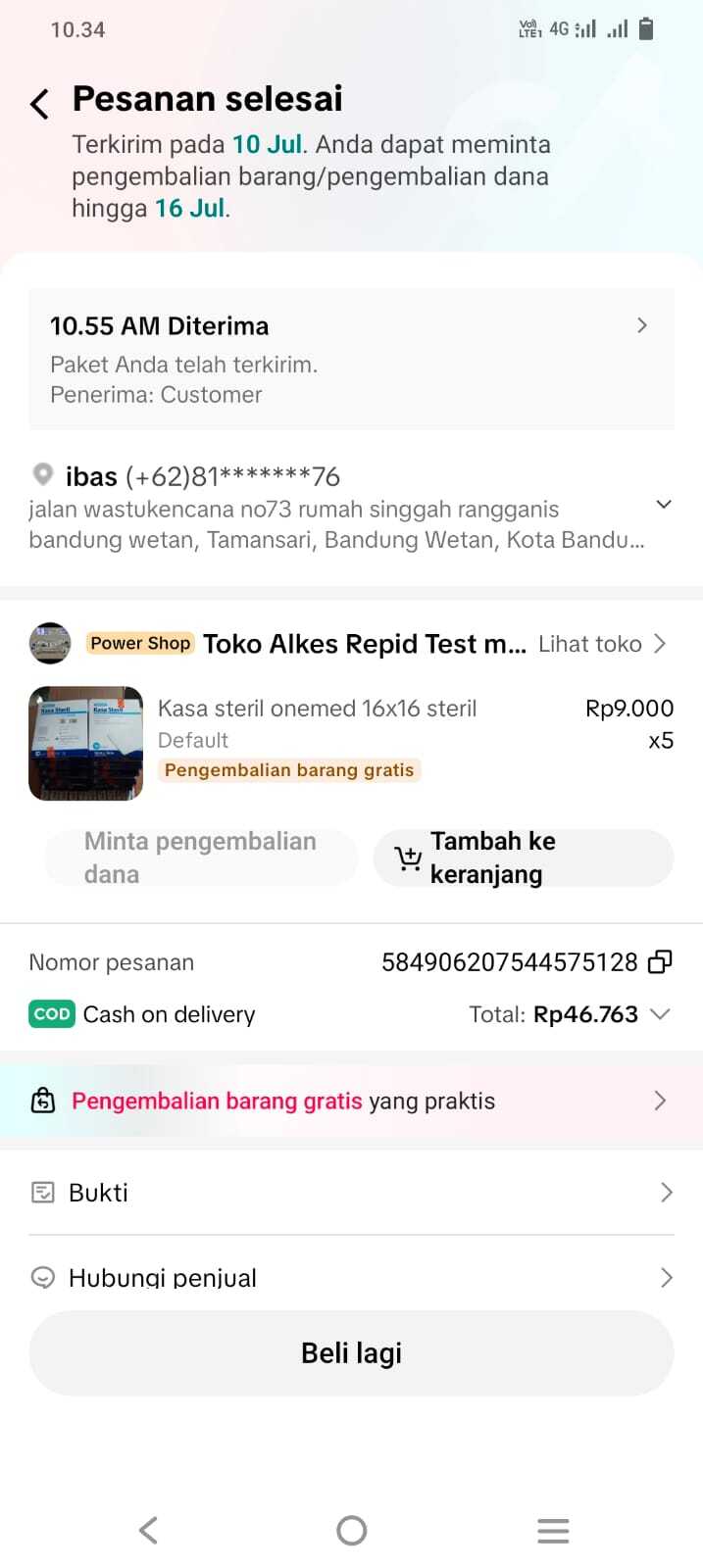
Task: Open system recent apps
Action: point(553,1531)
